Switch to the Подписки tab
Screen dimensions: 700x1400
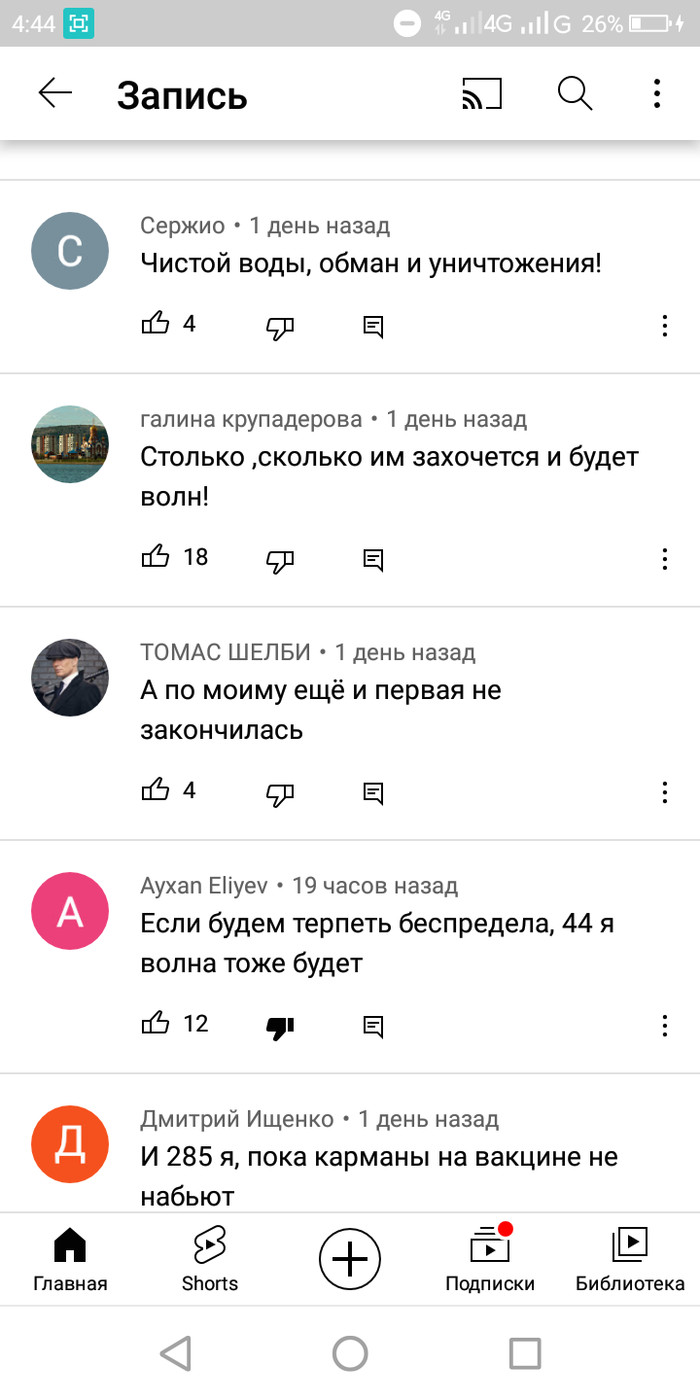tap(490, 1259)
